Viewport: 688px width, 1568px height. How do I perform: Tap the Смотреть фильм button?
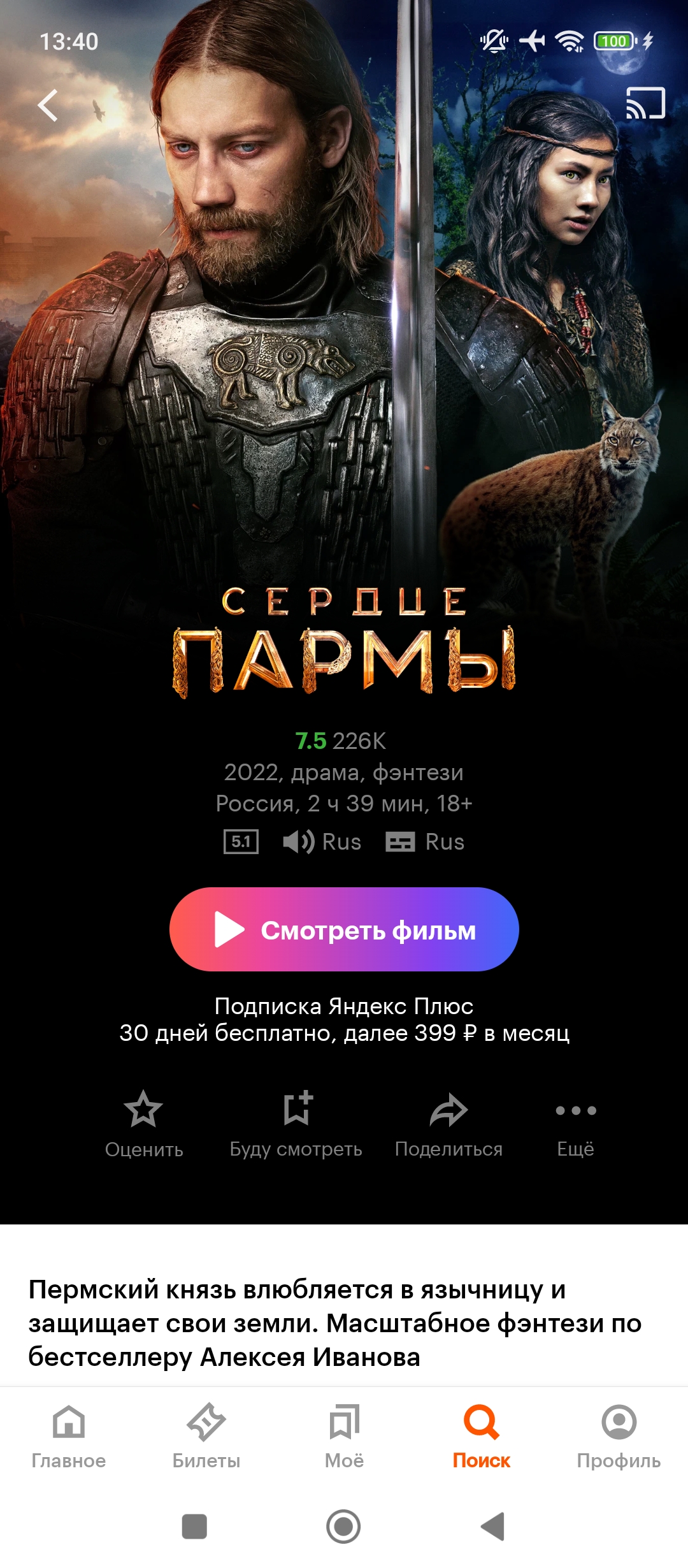pos(344,929)
